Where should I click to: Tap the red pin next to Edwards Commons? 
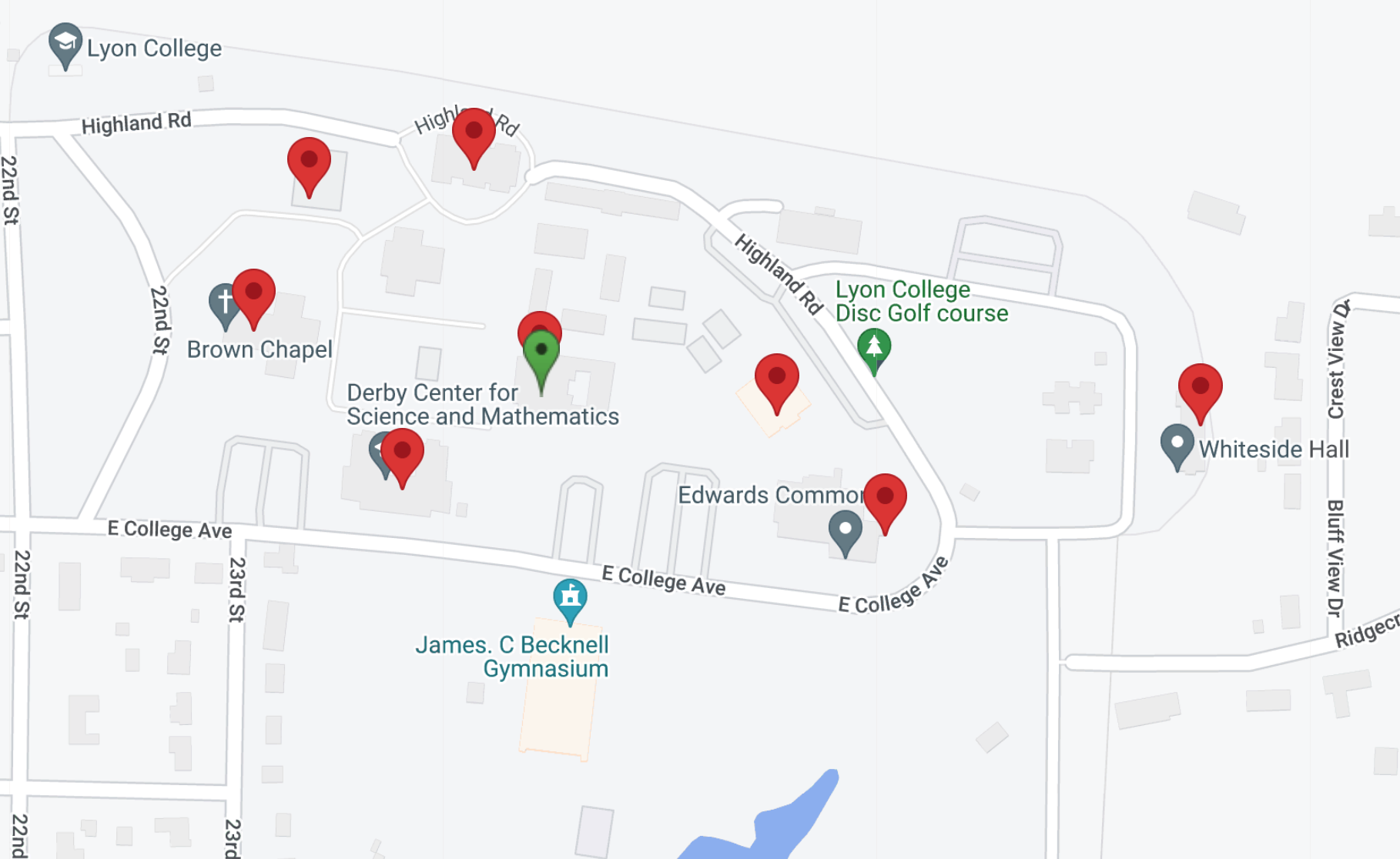point(885,497)
